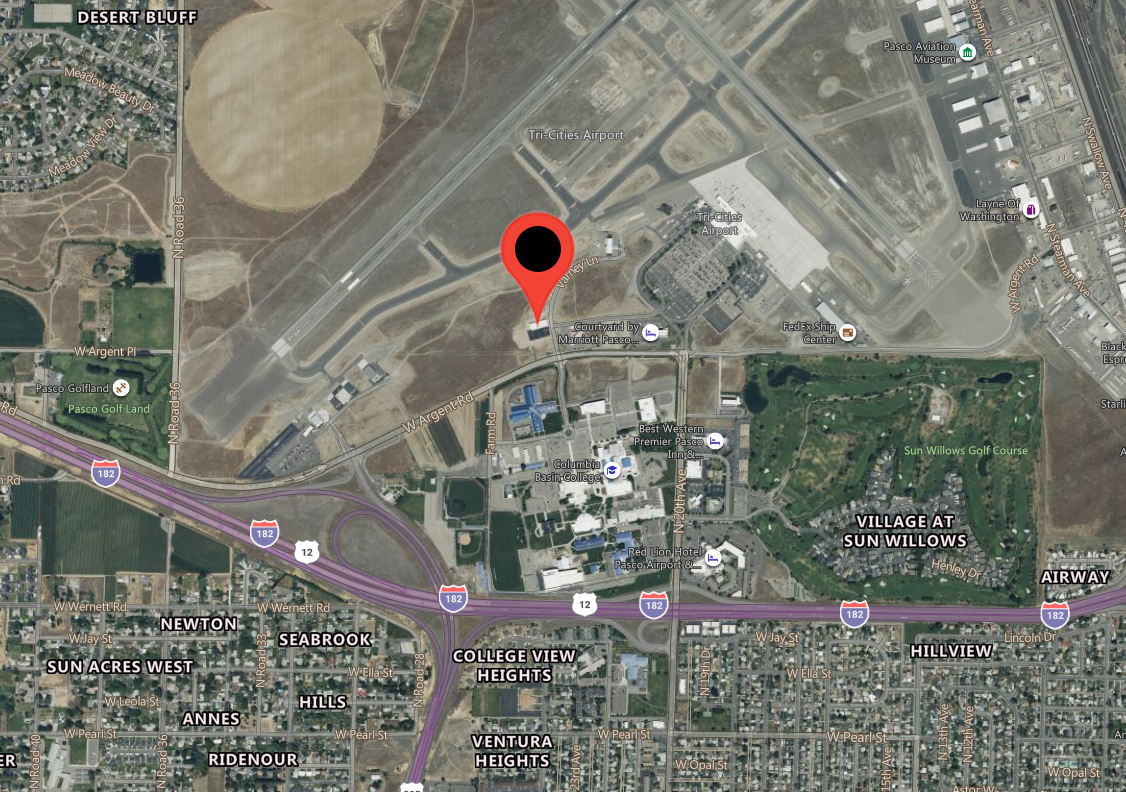This screenshot has width=1126, height=792.
Task: Select the Pasco Golfland marker
Action: (x=121, y=388)
